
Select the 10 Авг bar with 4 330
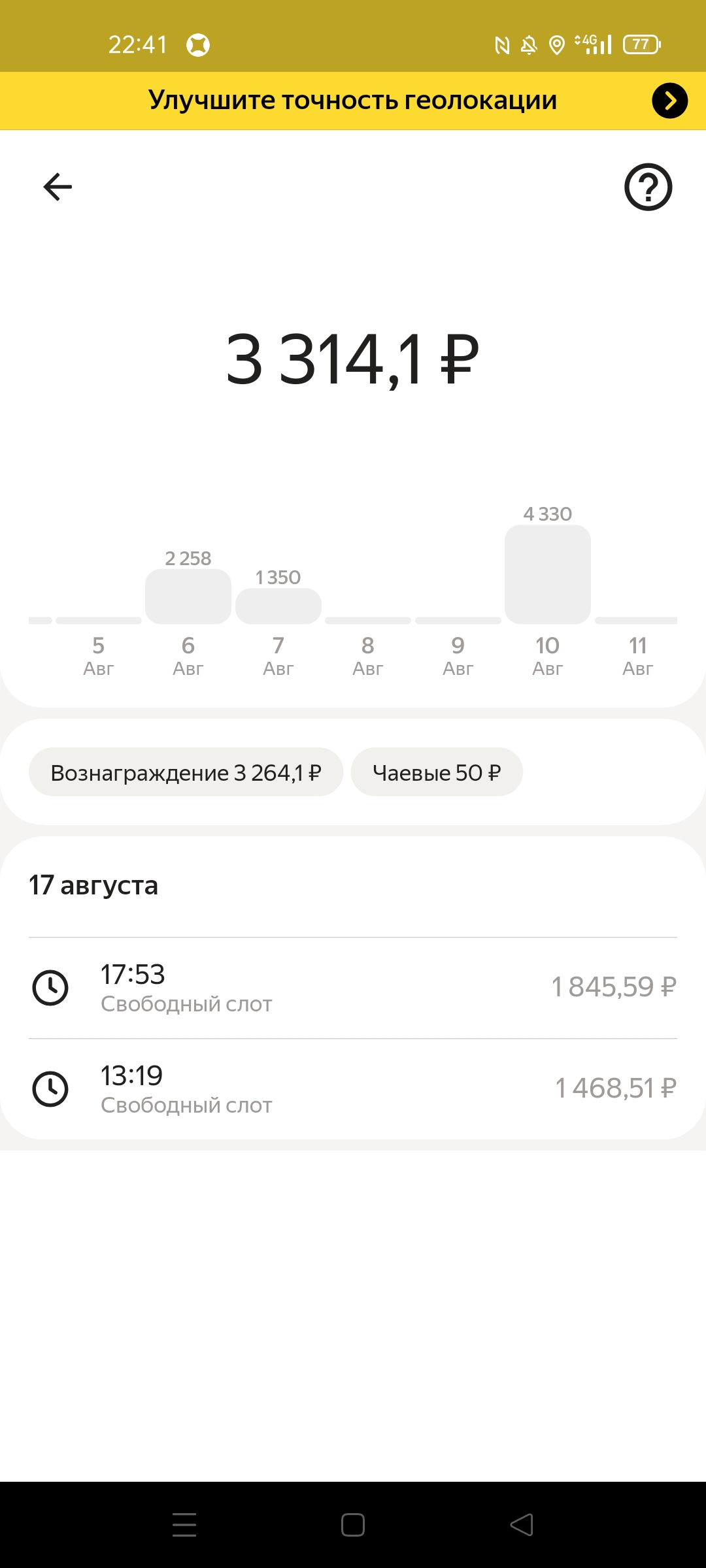click(x=548, y=574)
